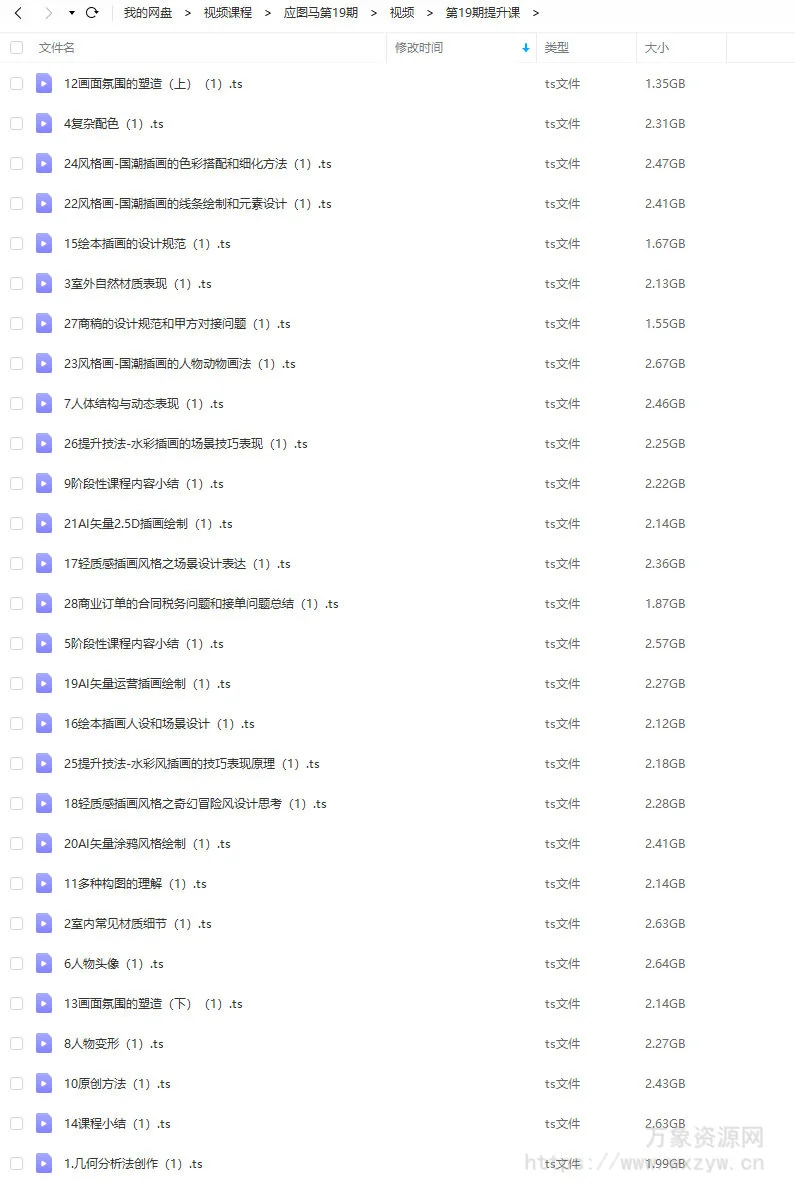The width and height of the screenshot is (795, 1197).
Task: Open 应图马第19期 breadcrumb folder
Action: (320, 13)
